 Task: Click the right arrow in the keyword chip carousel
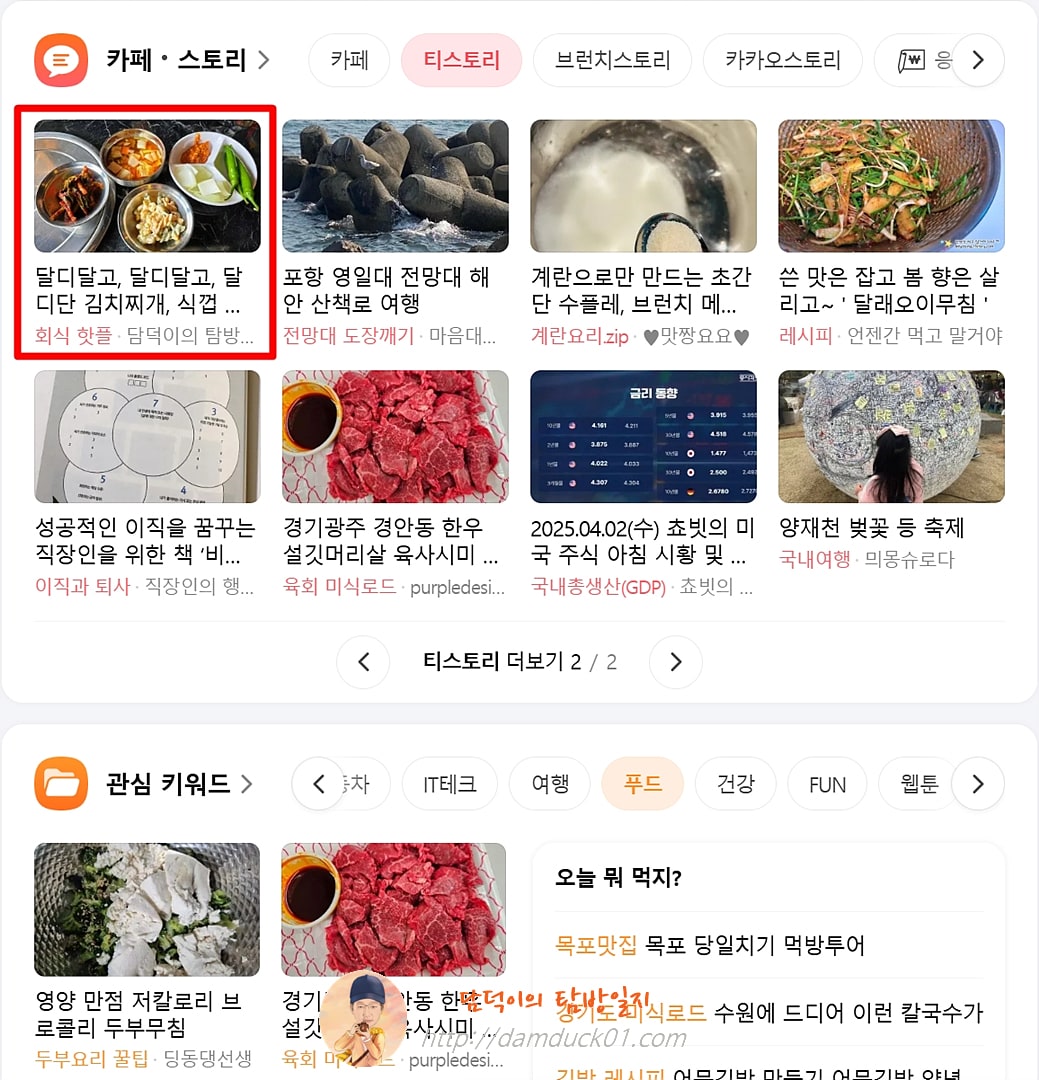978,784
